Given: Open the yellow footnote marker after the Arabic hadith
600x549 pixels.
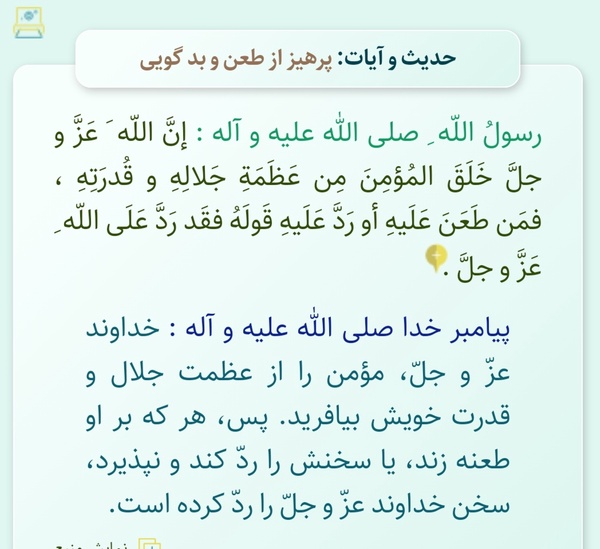Looking at the screenshot, I should click(436, 259).
